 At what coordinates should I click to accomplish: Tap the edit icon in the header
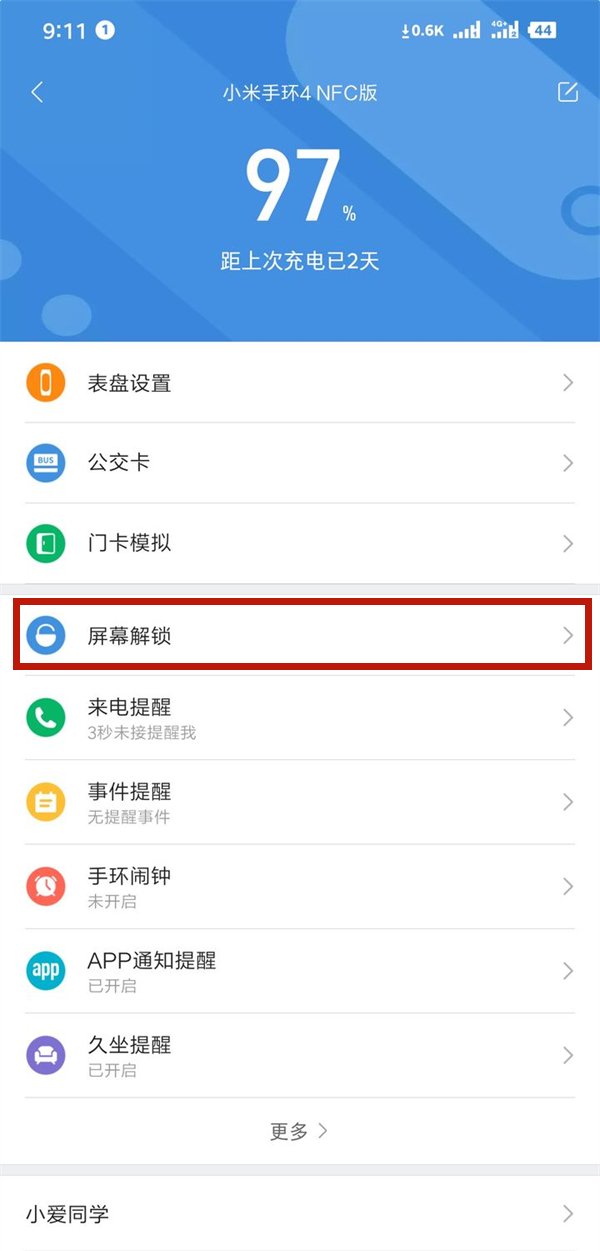point(567,93)
